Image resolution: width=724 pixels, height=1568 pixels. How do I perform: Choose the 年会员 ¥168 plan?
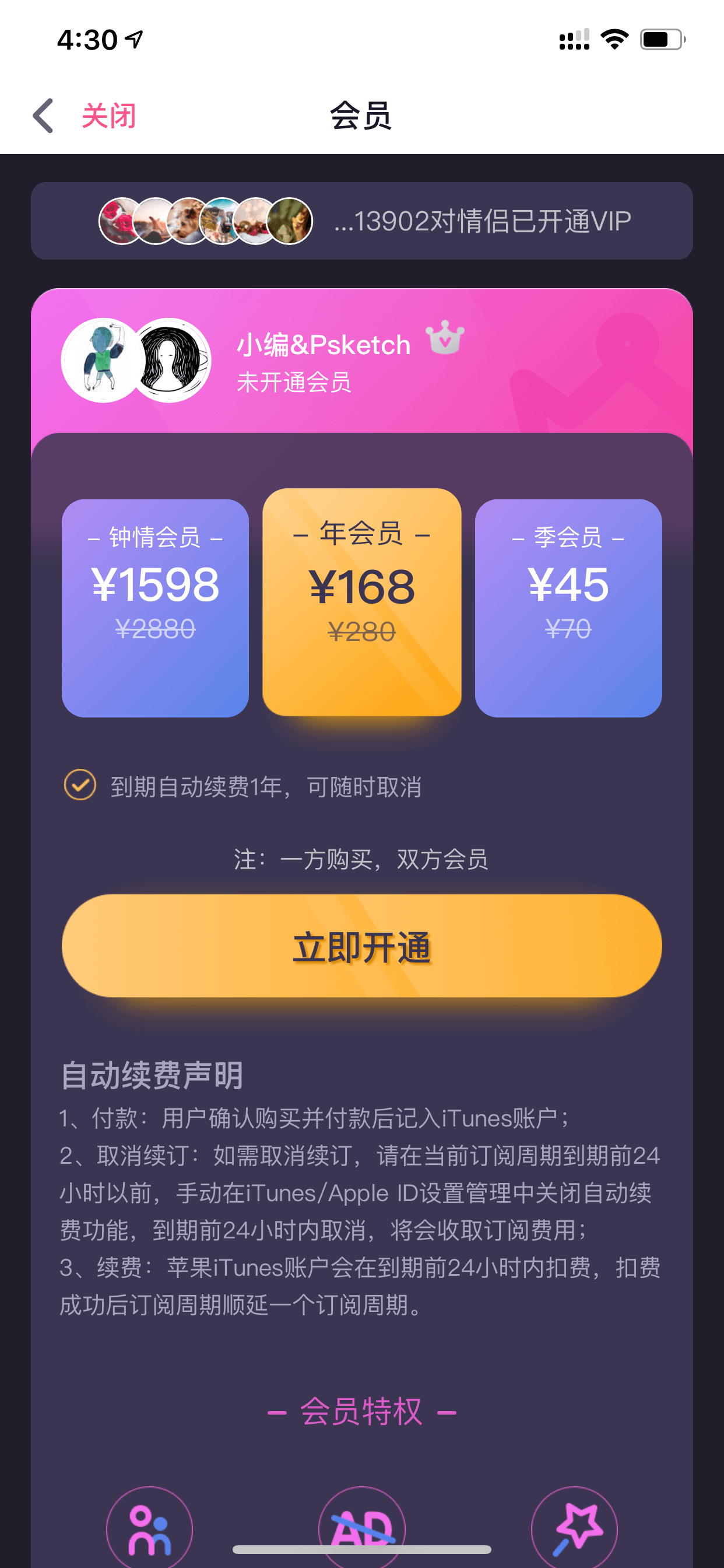362,602
